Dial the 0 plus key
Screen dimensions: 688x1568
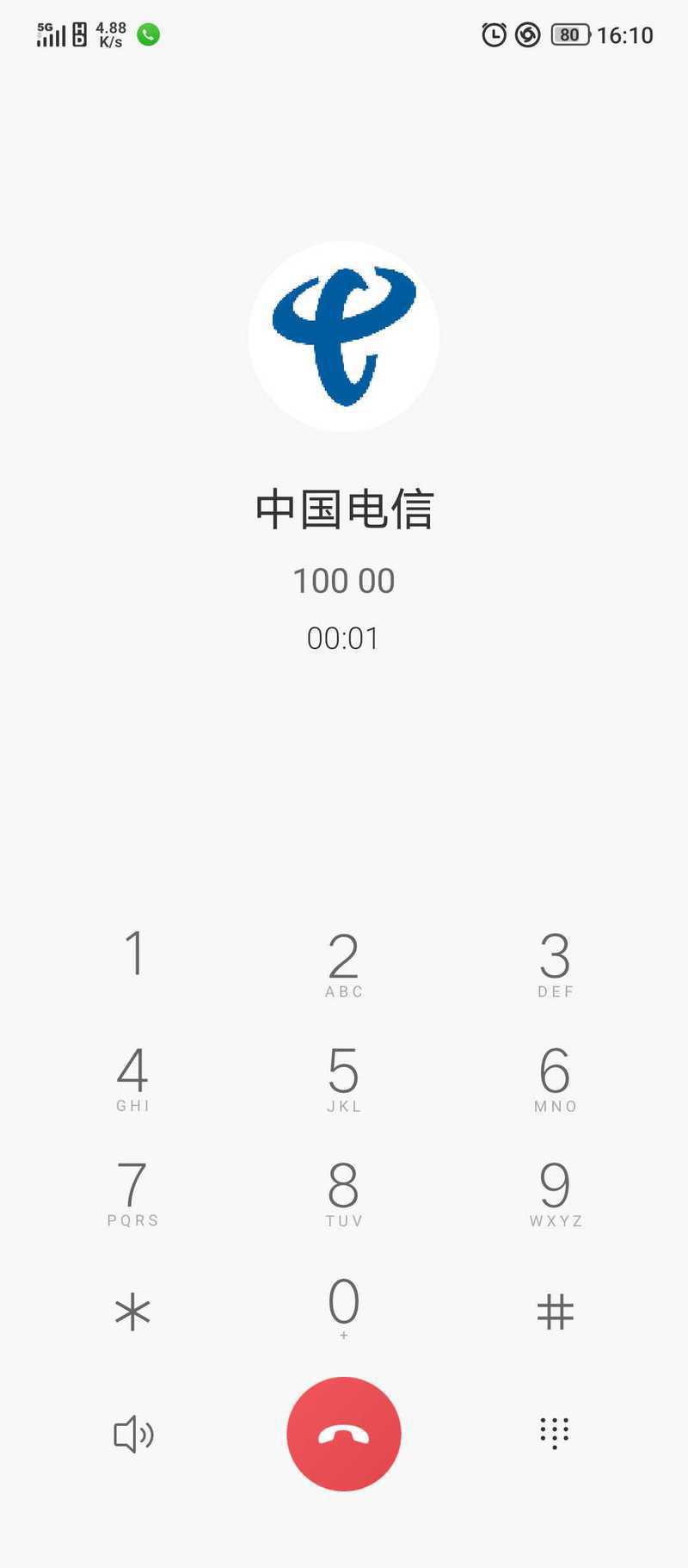[x=344, y=1308]
